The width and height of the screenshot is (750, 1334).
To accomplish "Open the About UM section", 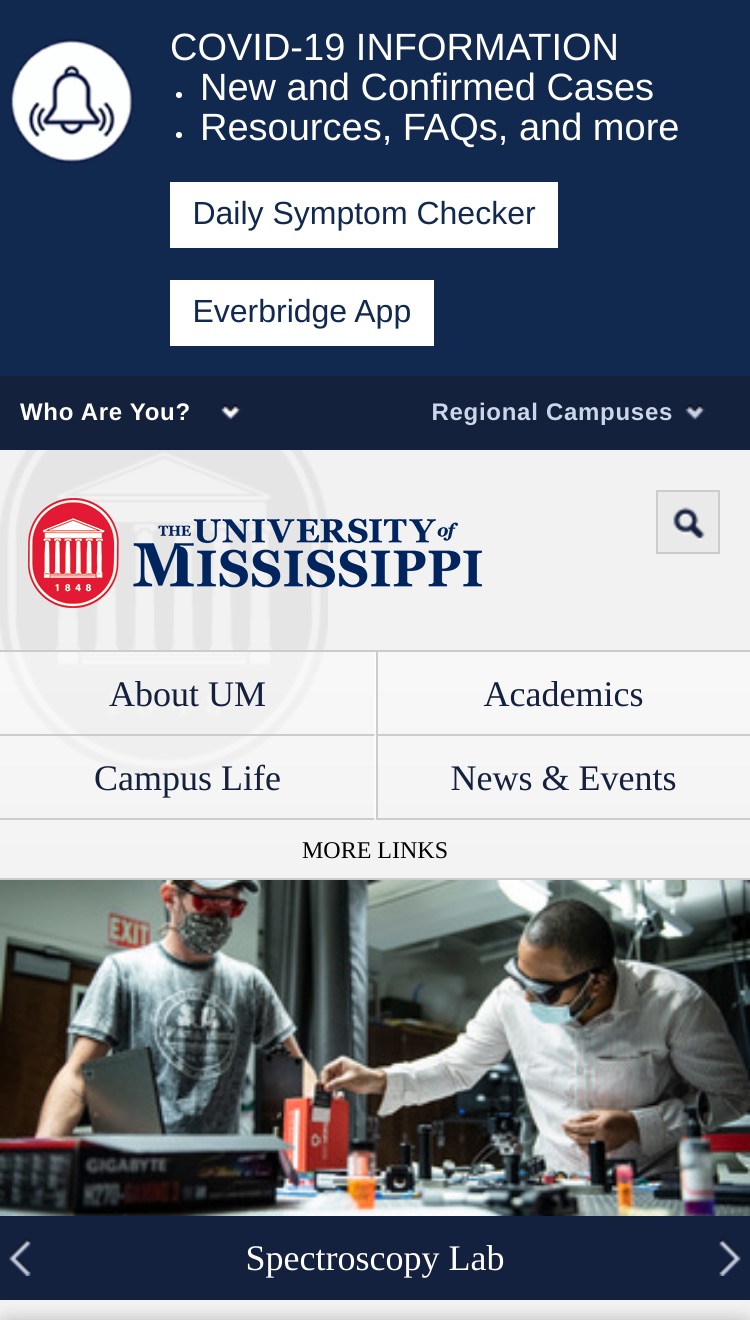I will click(x=188, y=694).
